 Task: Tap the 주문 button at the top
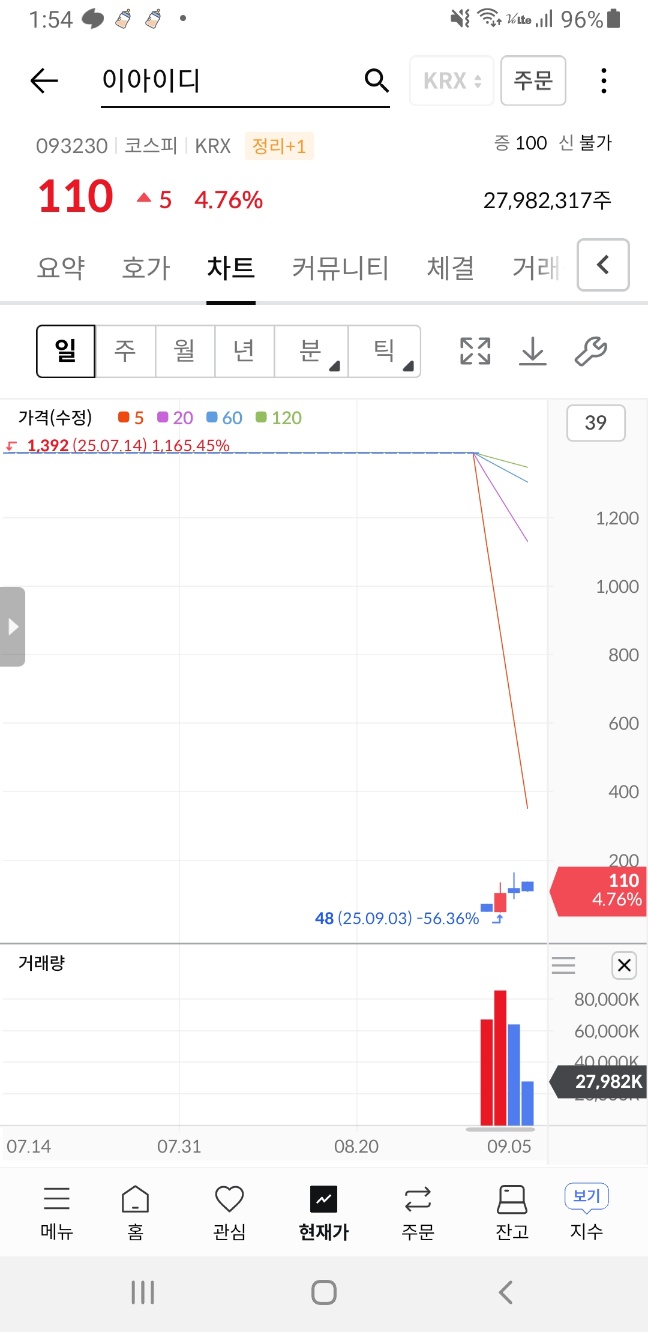pyautogui.click(x=533, y=81)
